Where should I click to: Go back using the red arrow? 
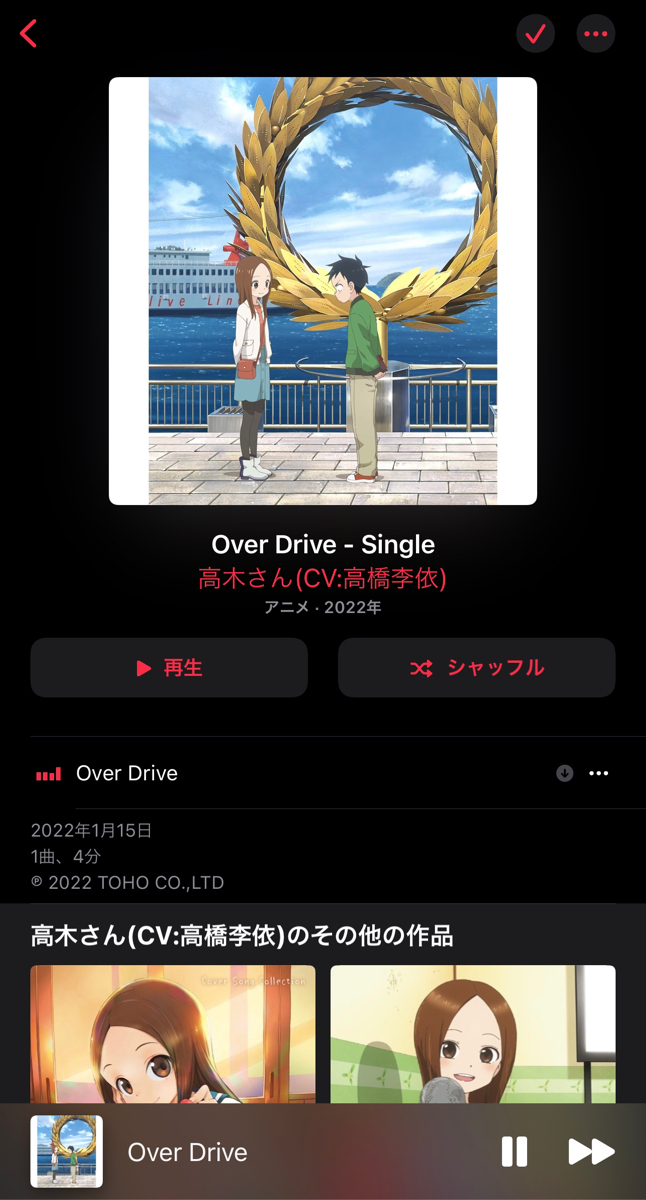click(x=28, y=34)
